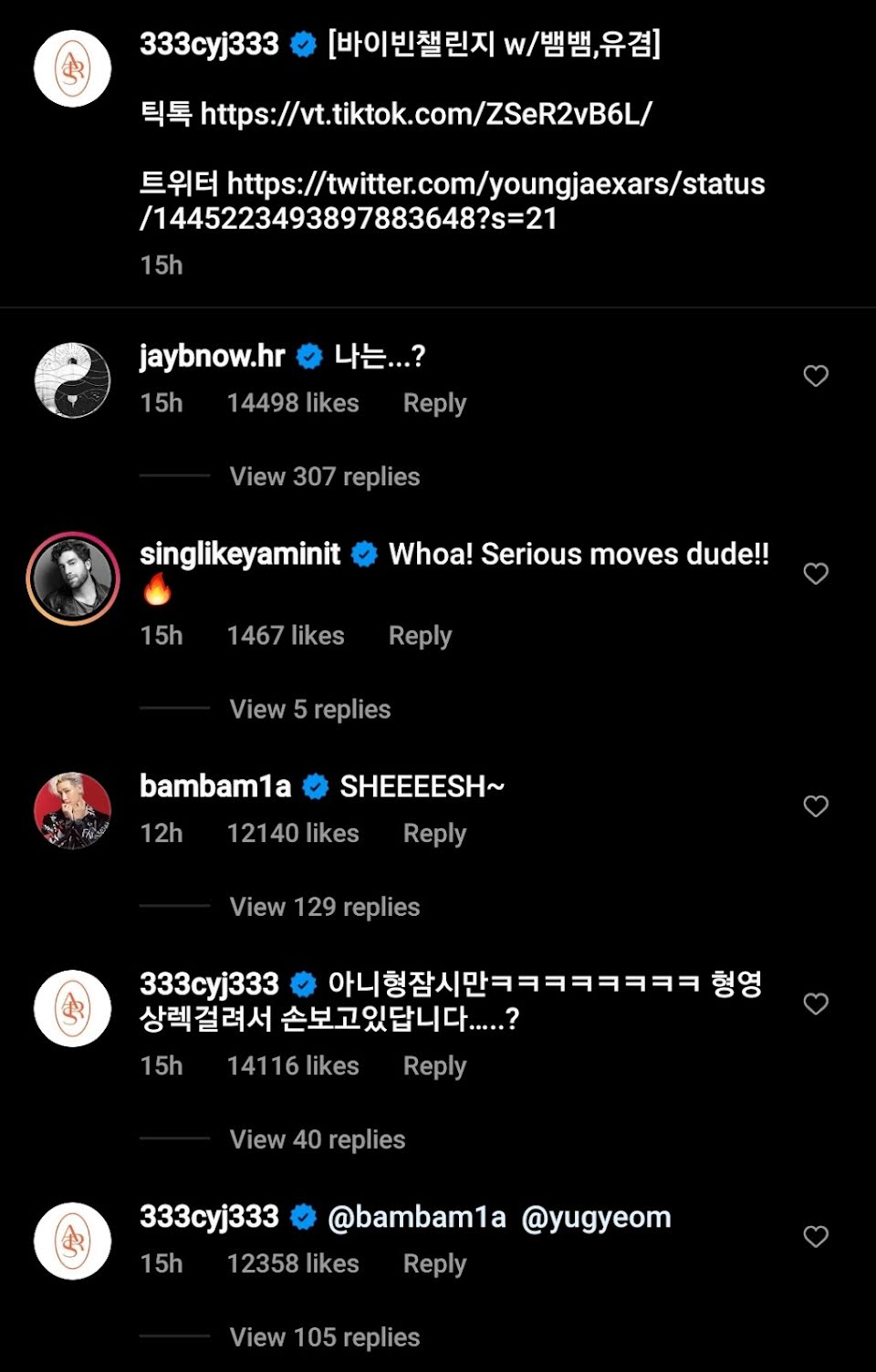Expand View 5 replies
876x1372 pixels.
coord(309,710)
